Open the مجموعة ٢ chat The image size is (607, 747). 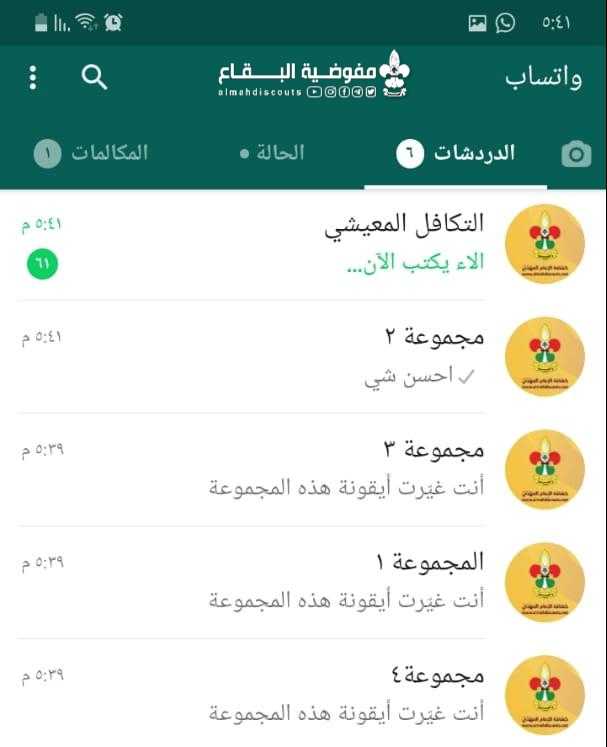point(300,356)
